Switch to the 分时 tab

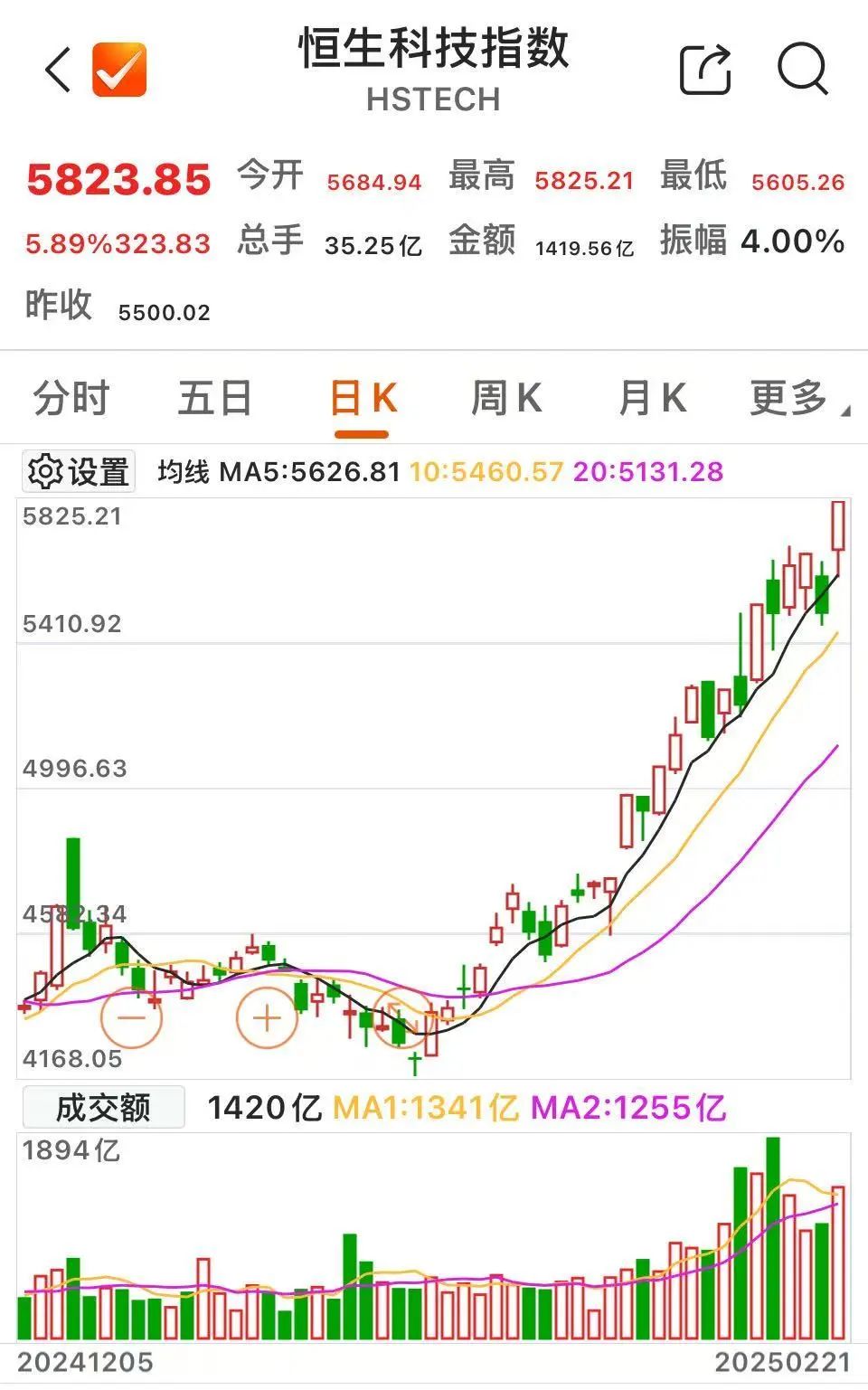click(69, 397)
